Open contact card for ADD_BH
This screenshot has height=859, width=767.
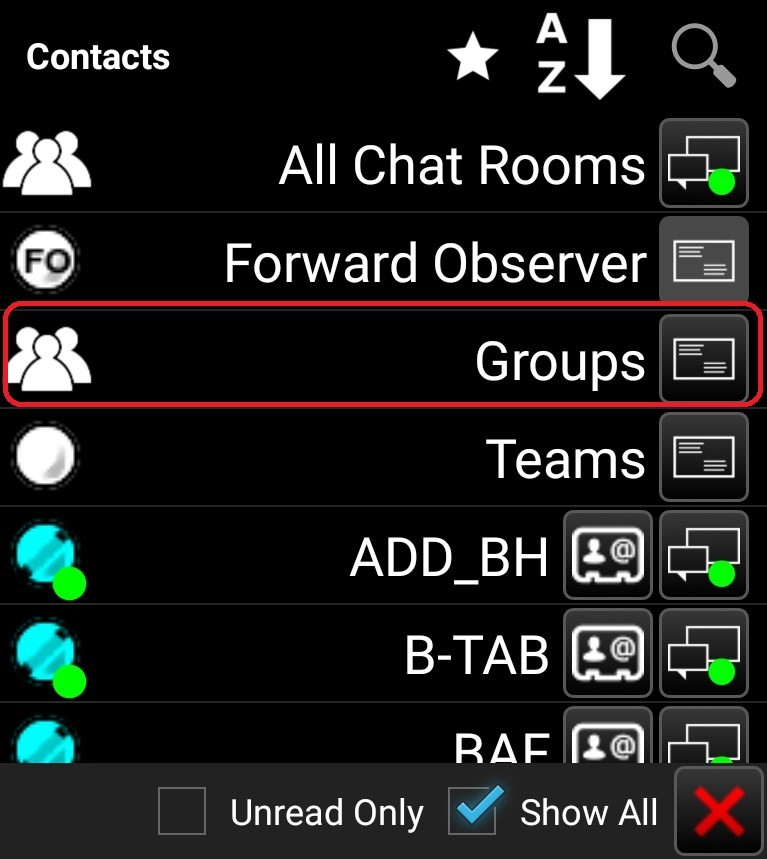click(x=608, y=555)
